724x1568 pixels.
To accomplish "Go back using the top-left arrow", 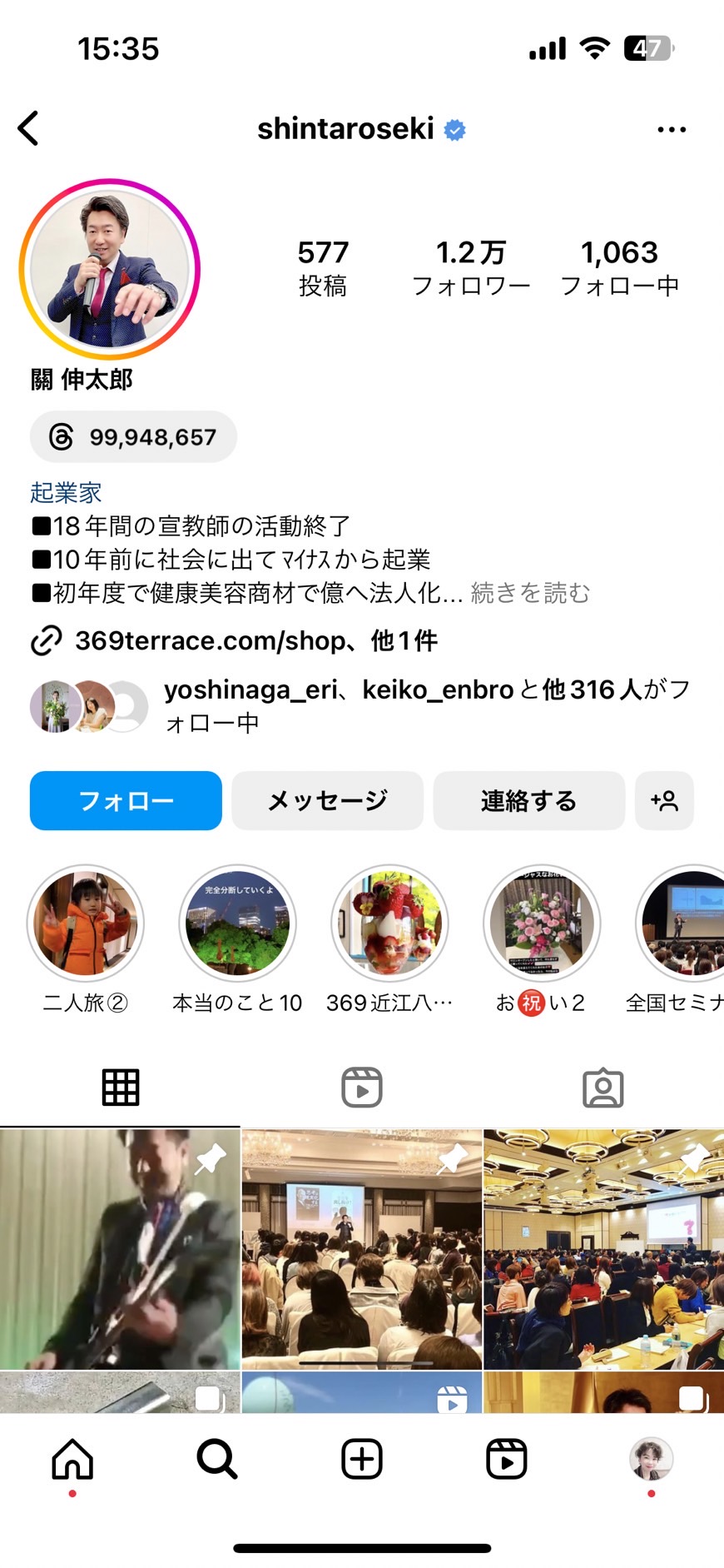I will 28,129.
